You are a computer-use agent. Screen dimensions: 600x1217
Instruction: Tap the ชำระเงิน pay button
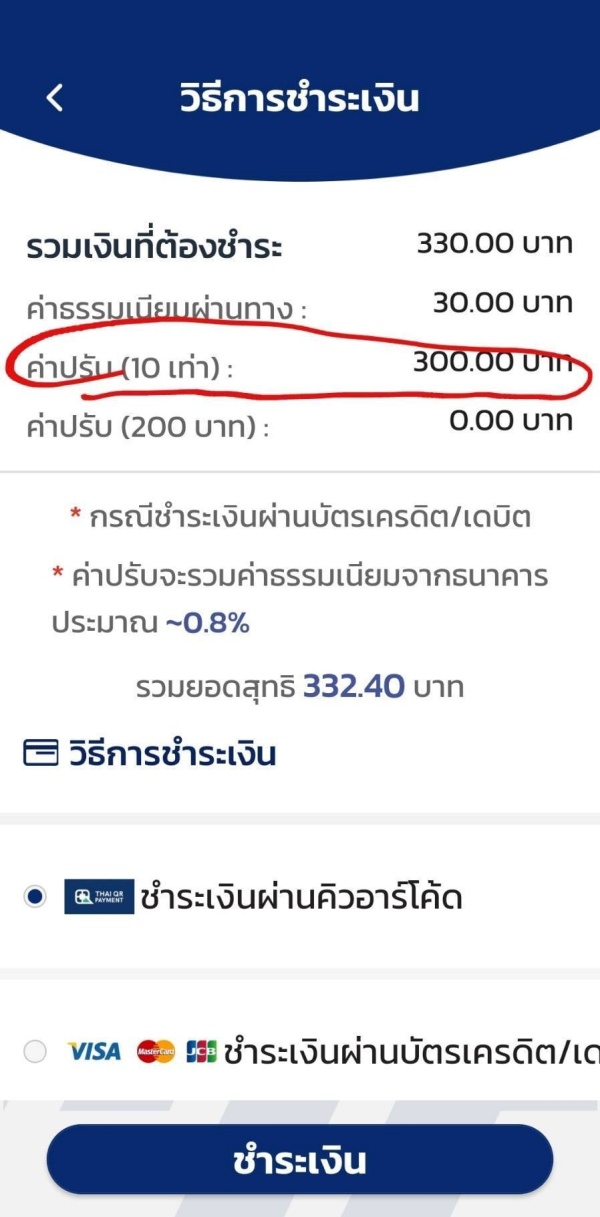[300, 1160]
